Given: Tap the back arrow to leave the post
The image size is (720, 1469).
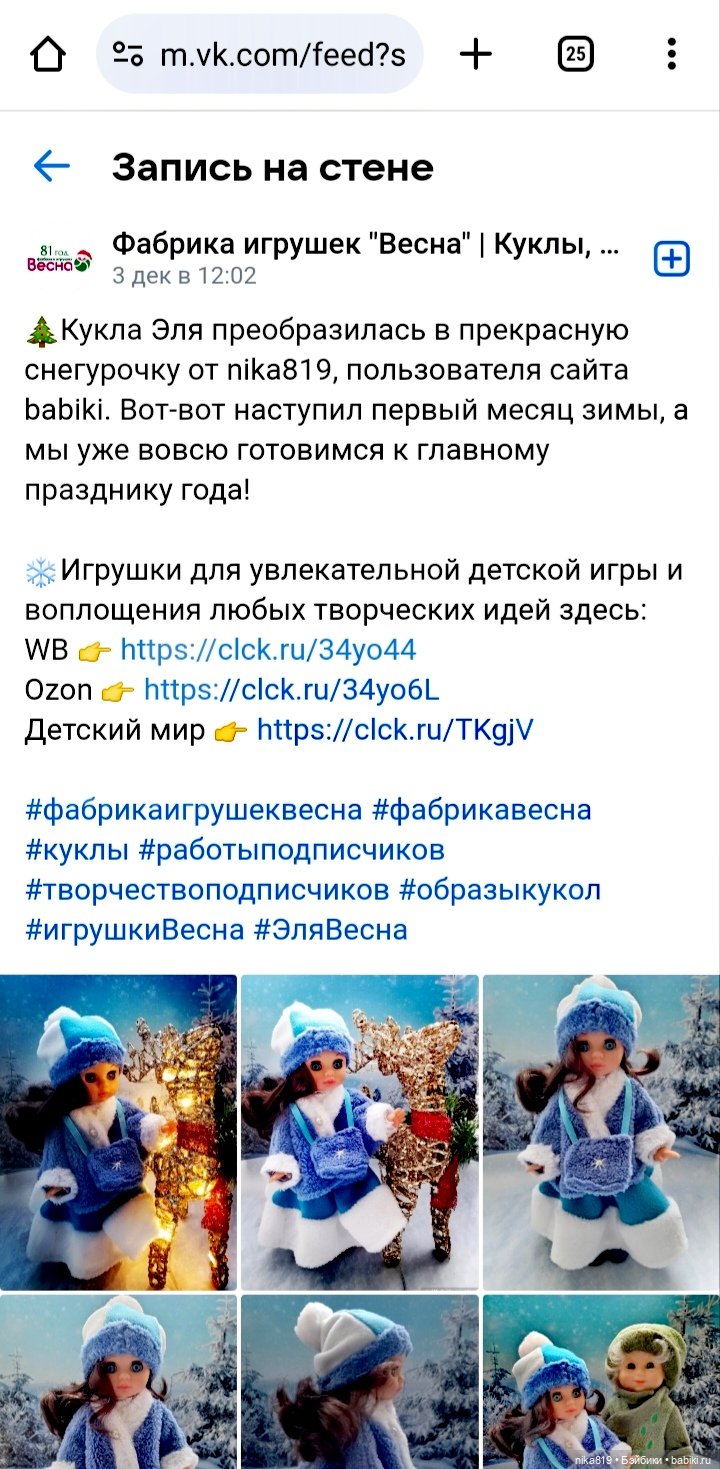Looking at the screenshot, I should point(50,165).
